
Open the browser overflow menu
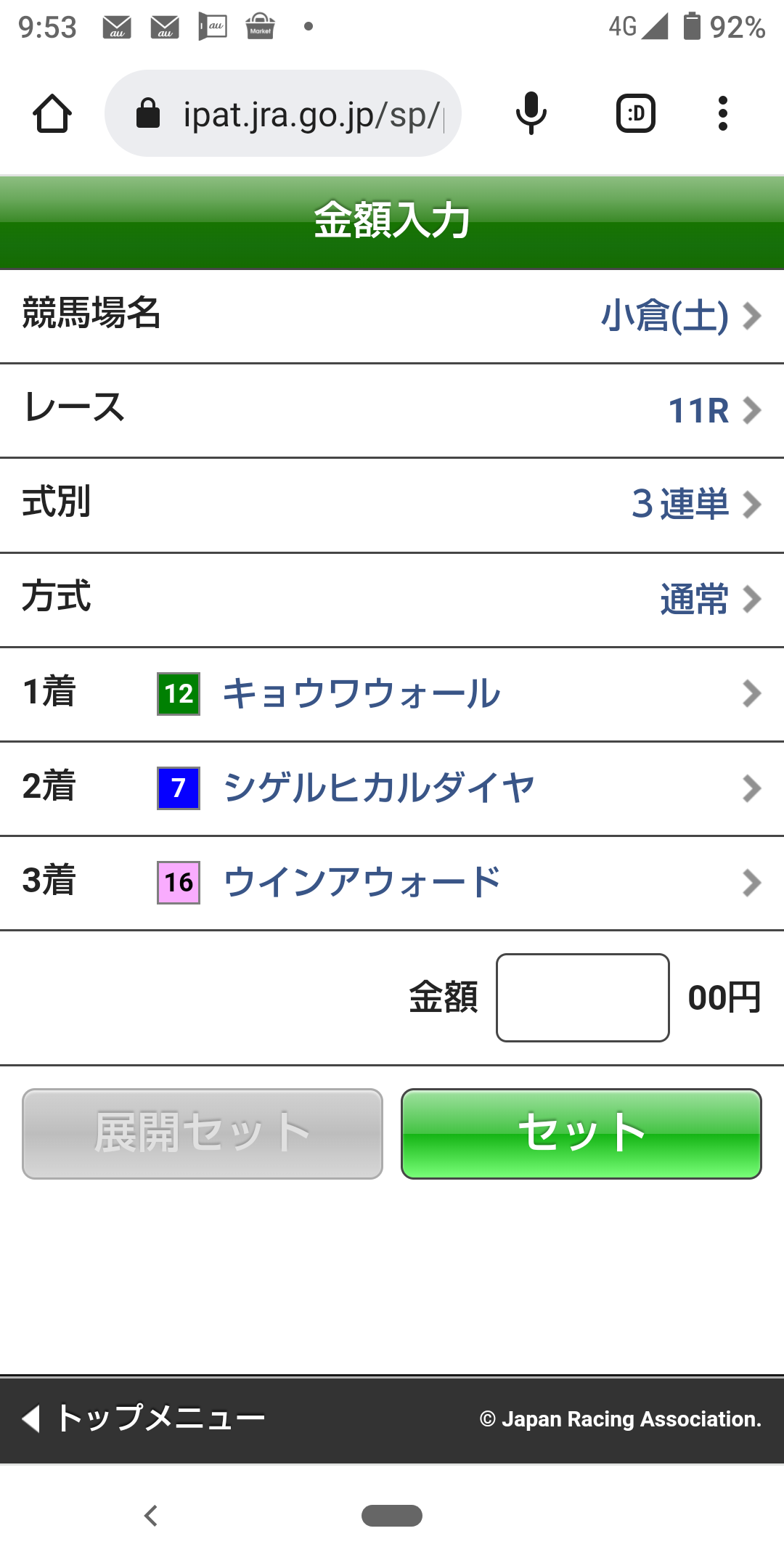tap(722, 114)
